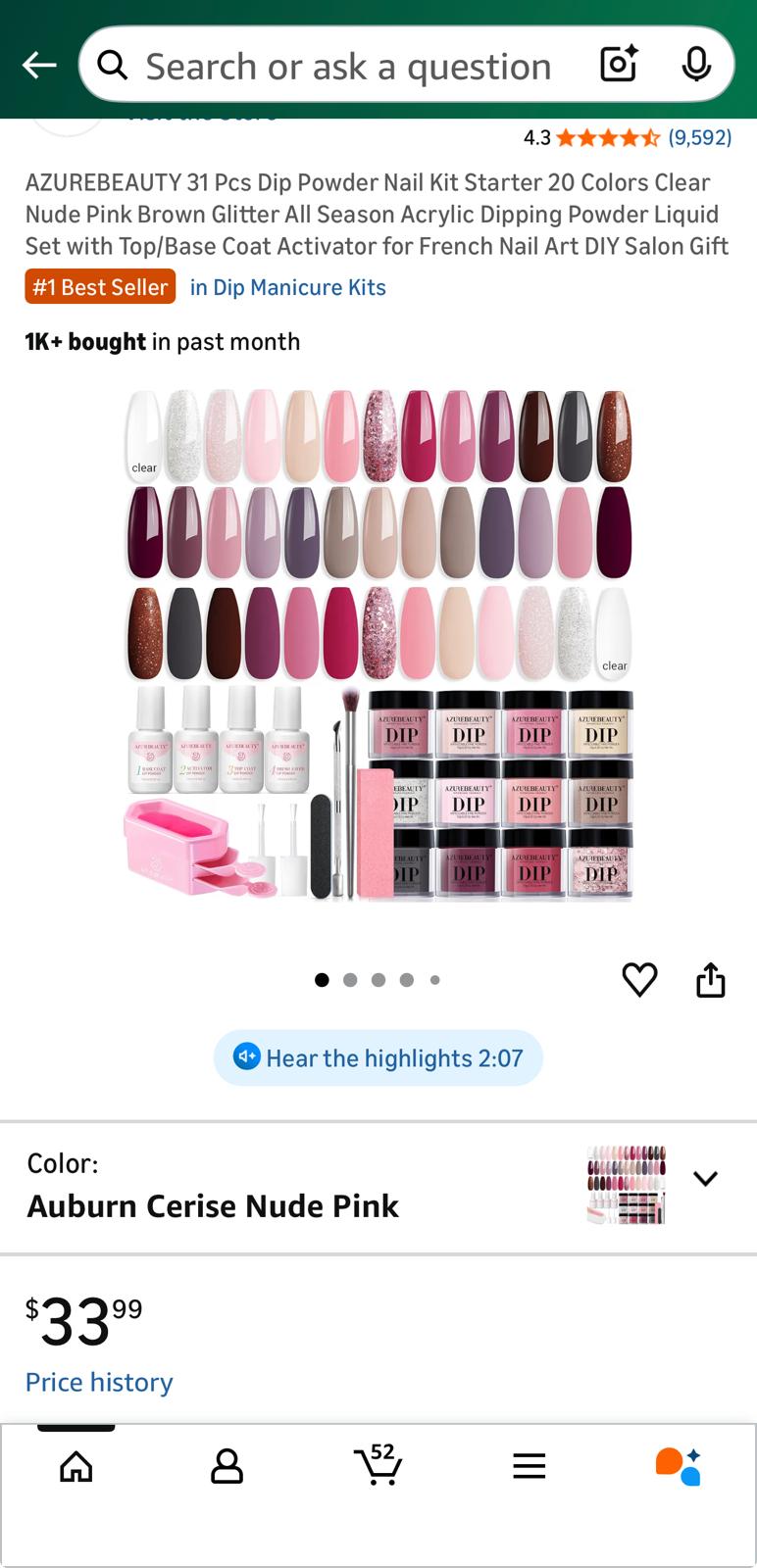
Task: Select the second image carousel dot
Action: tap(350, 979)
